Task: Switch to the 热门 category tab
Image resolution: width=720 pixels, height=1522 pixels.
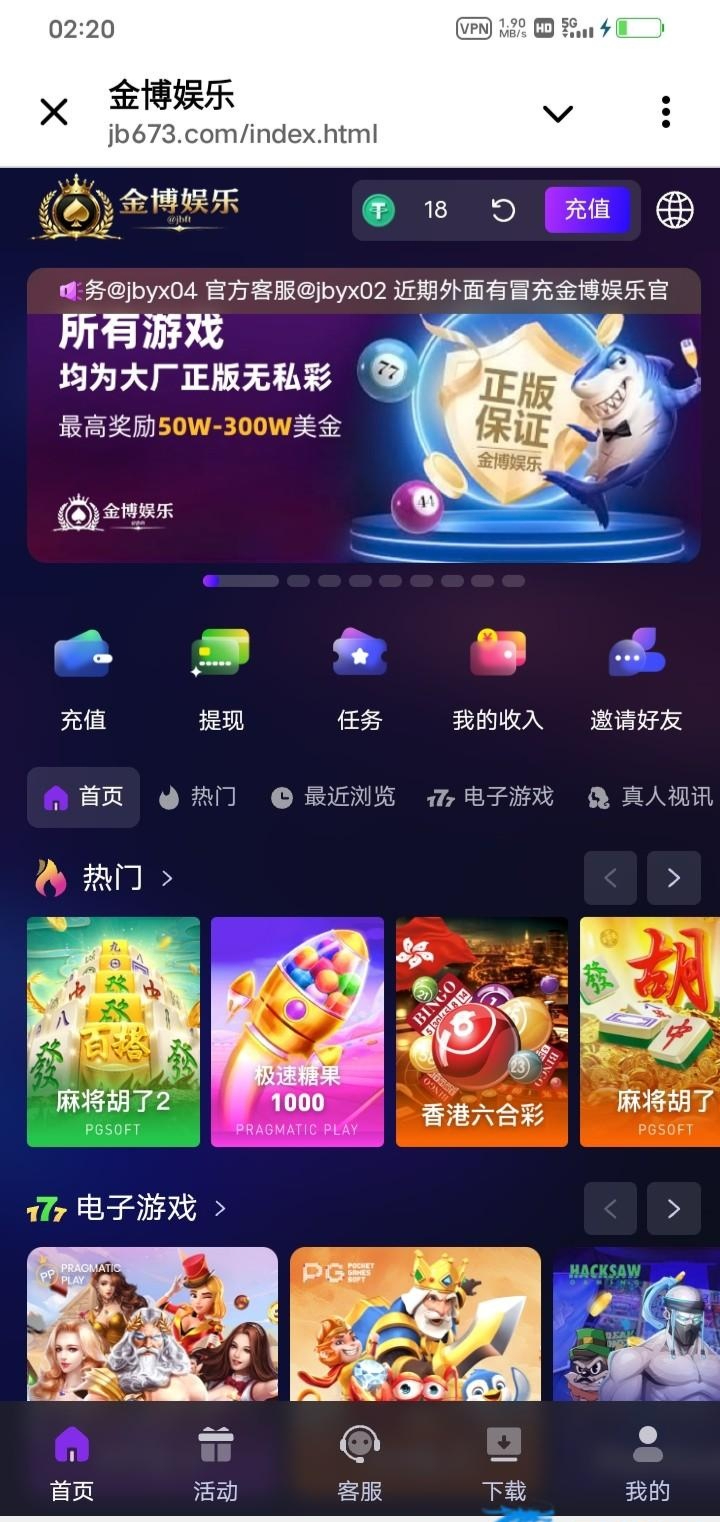Action: pos(198,797)
